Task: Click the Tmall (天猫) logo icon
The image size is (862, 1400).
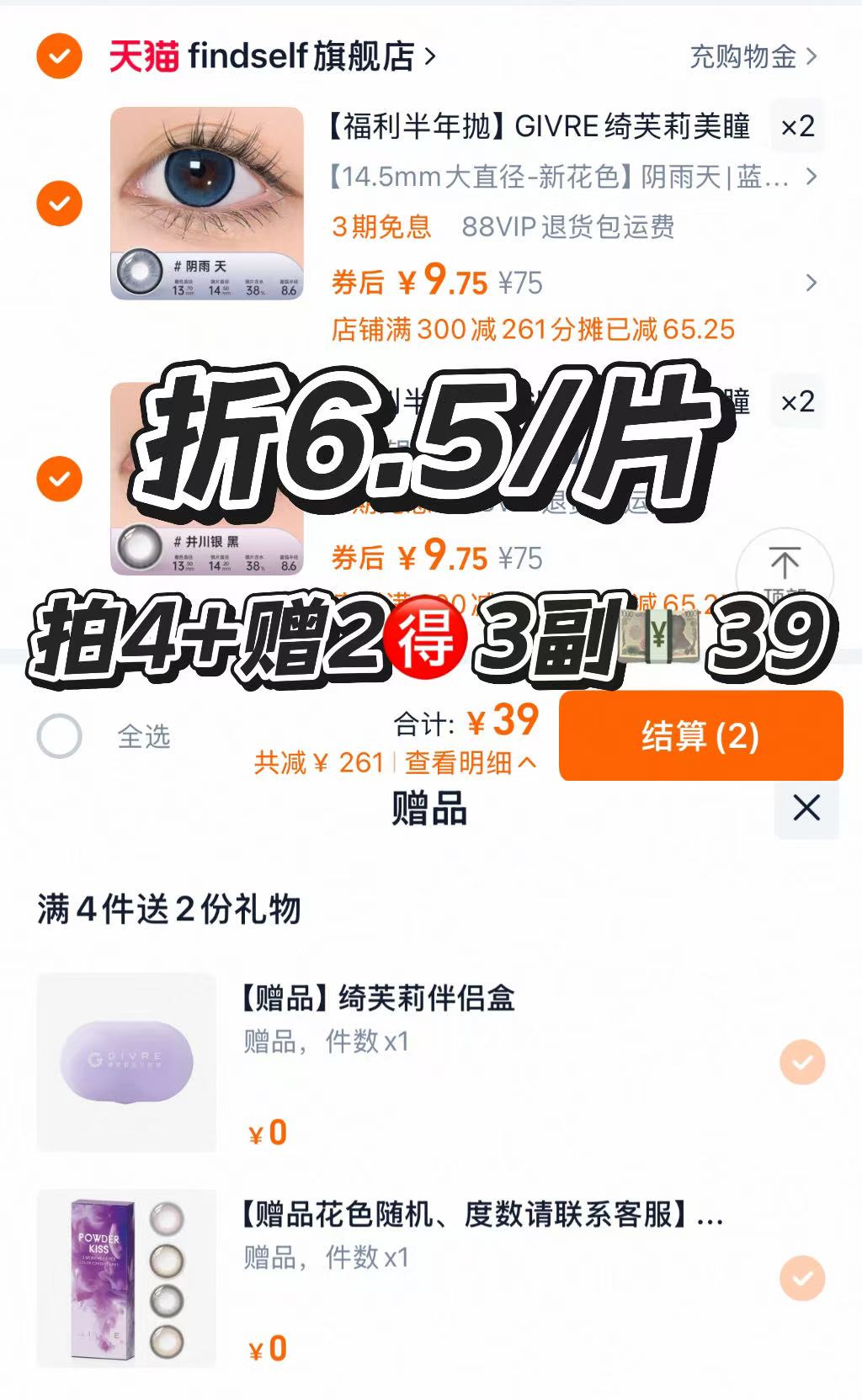Action: 141,55
